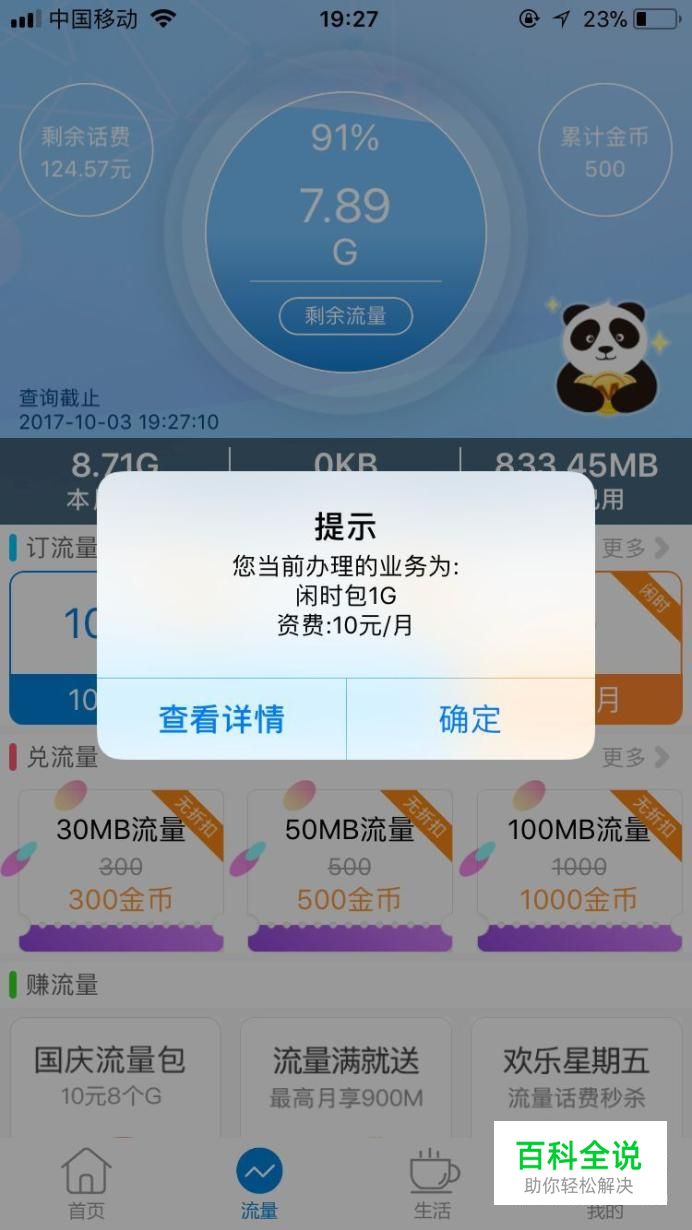The height and width of the screenshot is (1230, 692).
Task: Tap the 累计金币 coins circle
Action: coord(605,151)
